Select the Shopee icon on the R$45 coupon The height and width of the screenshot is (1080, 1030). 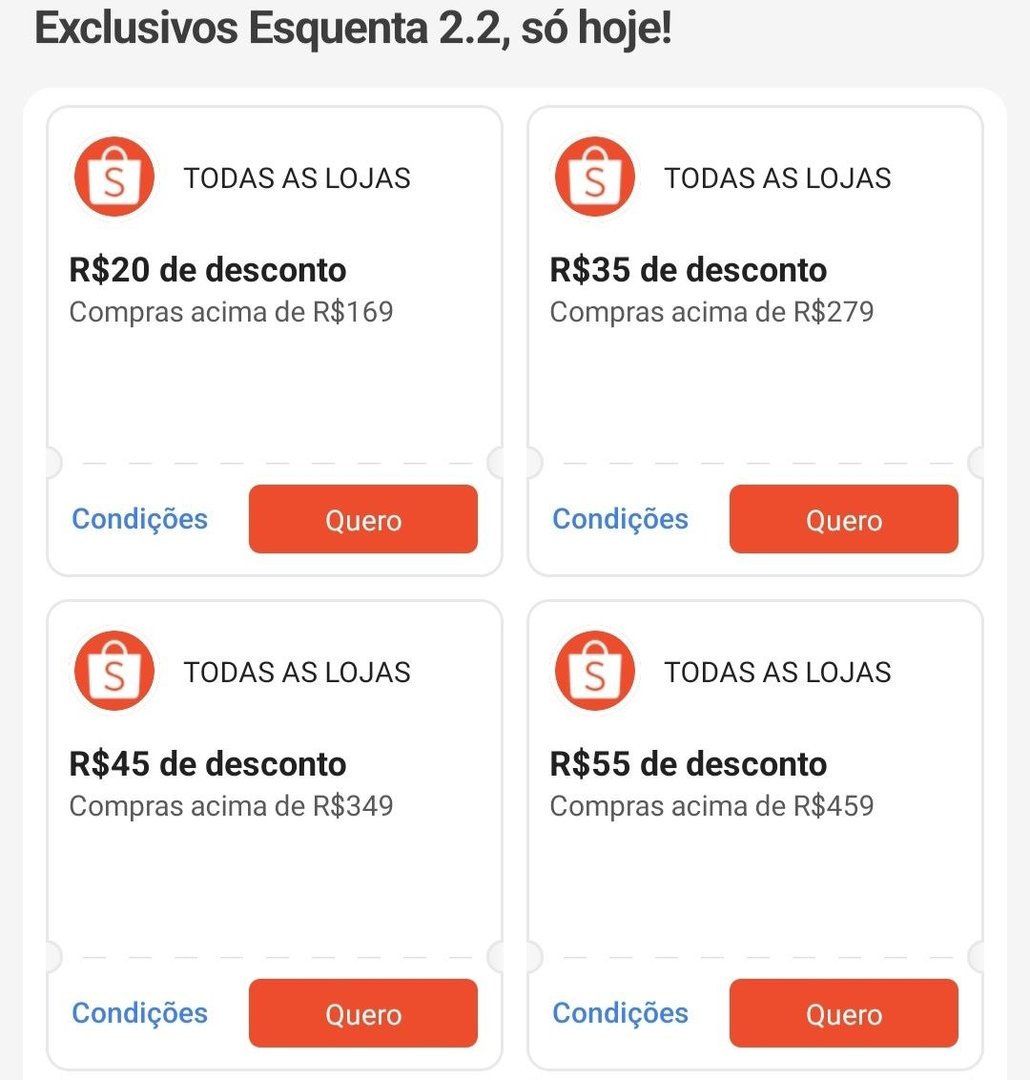coord(113,670)
